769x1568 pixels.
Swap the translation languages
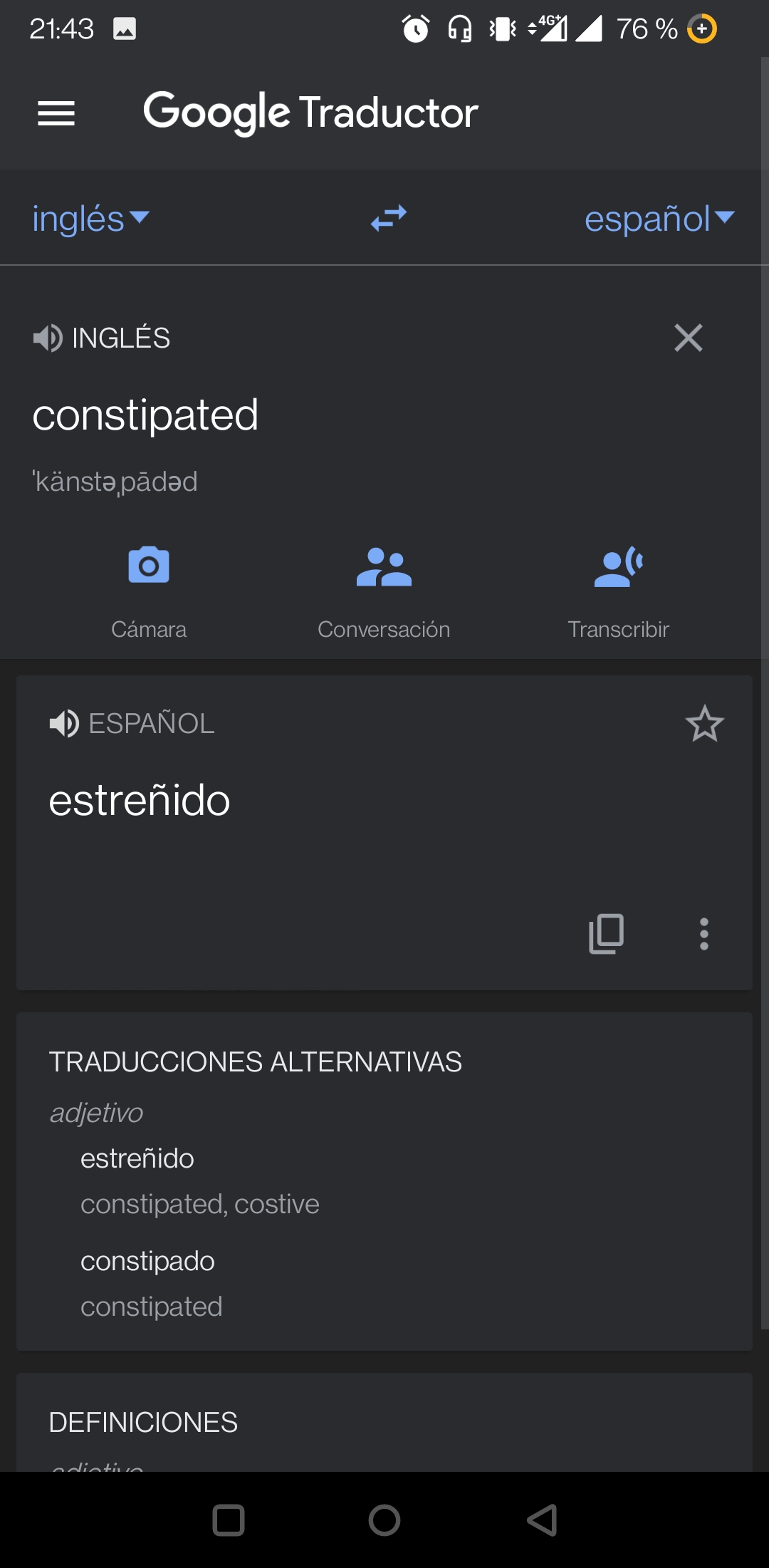389,218
